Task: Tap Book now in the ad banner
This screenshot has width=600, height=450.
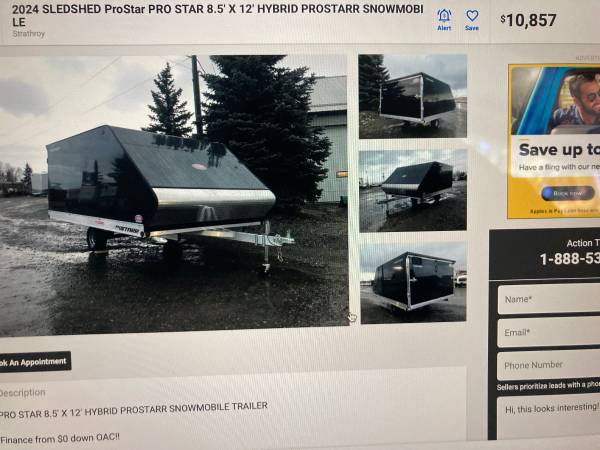Action: (x=566, y=193)
